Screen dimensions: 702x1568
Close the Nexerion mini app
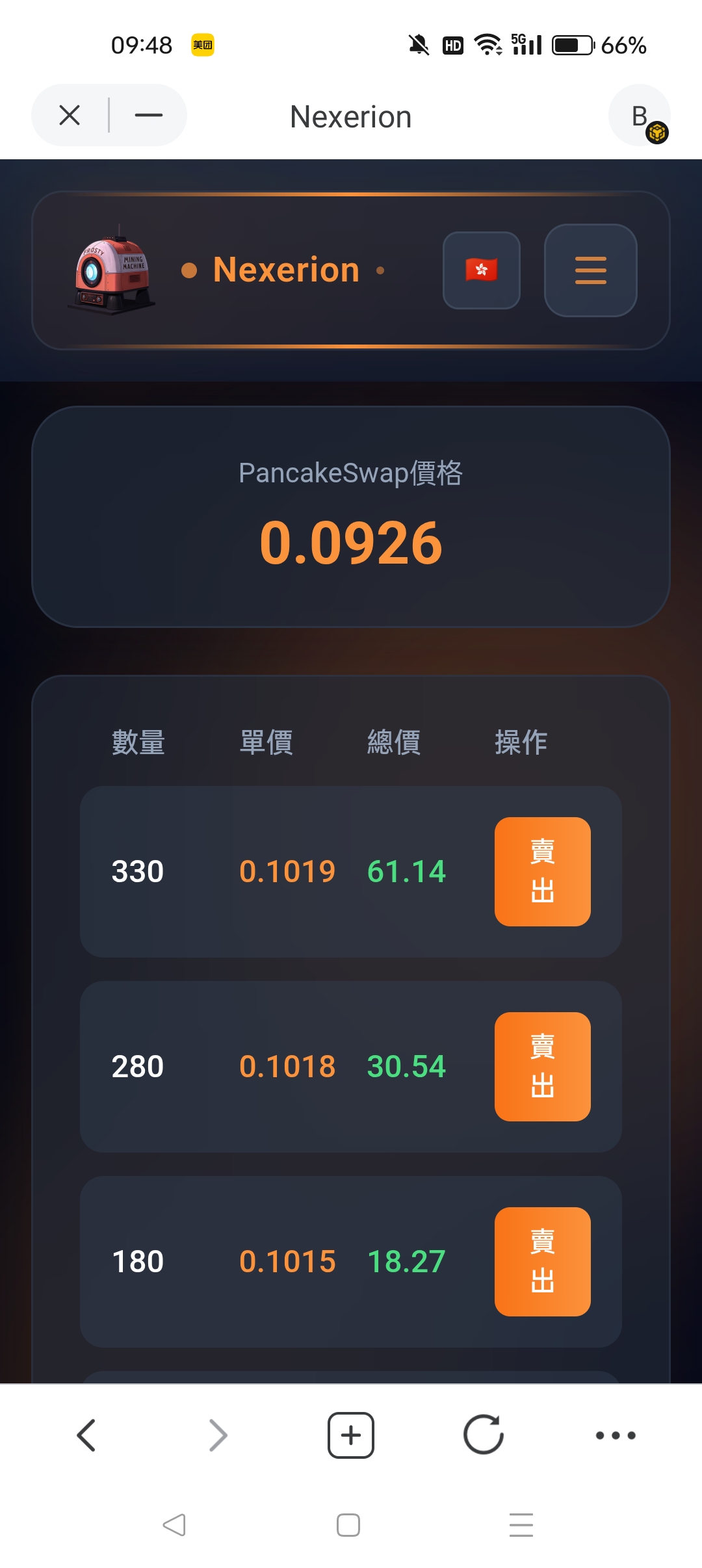(x=70, y=116)
